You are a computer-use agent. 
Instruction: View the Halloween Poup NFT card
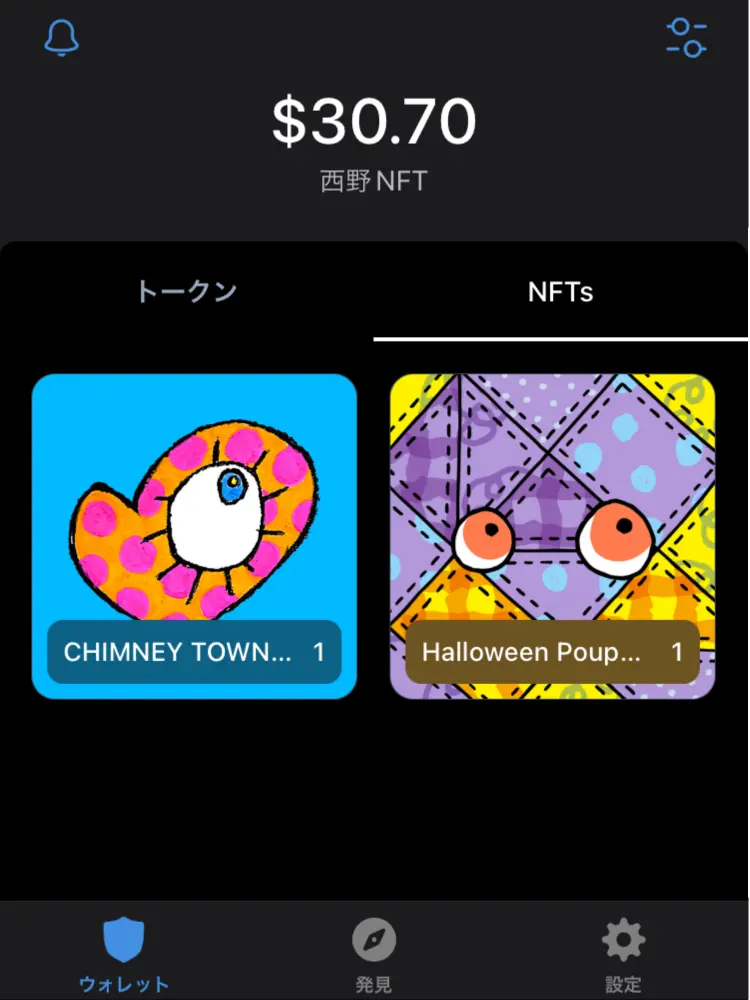click(552, 536)
